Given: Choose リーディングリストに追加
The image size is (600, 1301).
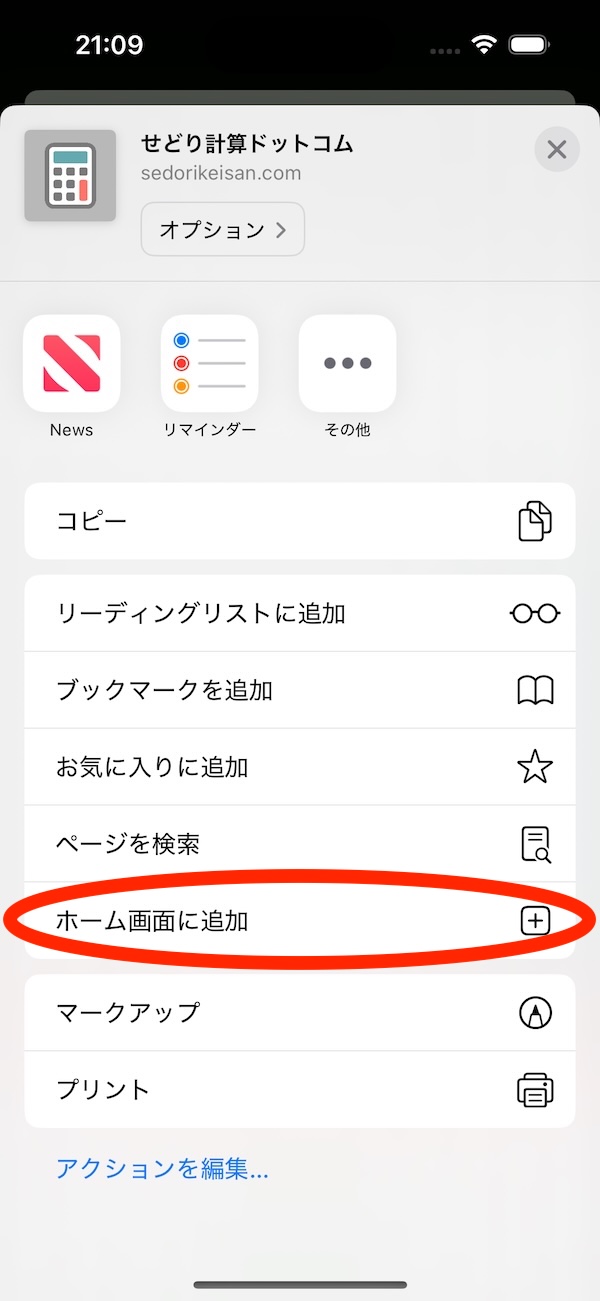Looking at the screenshot, I should (300, 613).
